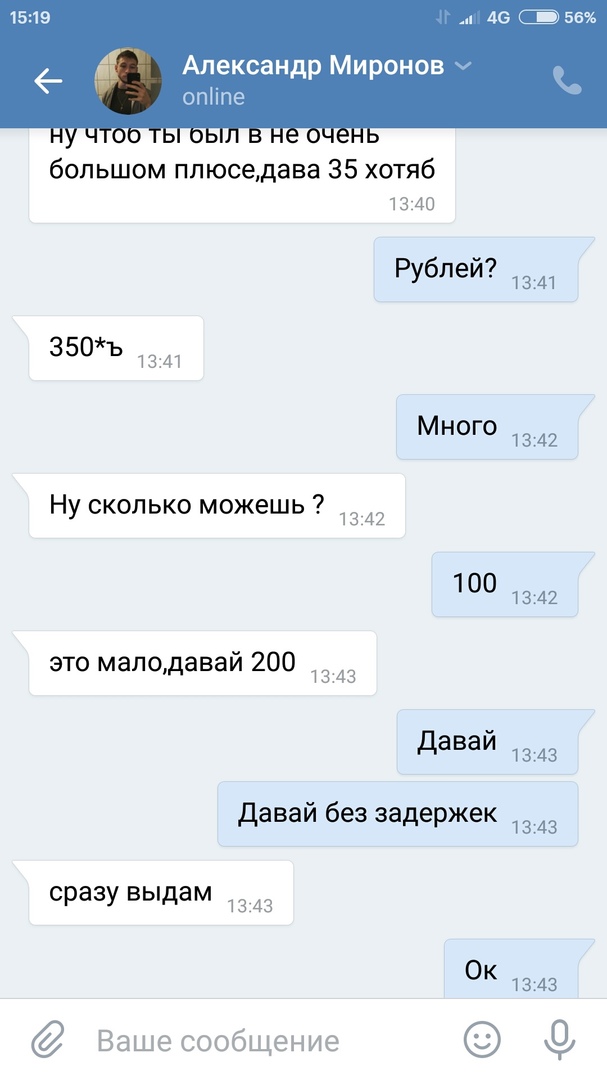This screenshot has width=607, height=1080.
Task: Record a voice message with the microphone
Action: point(559,1040)
